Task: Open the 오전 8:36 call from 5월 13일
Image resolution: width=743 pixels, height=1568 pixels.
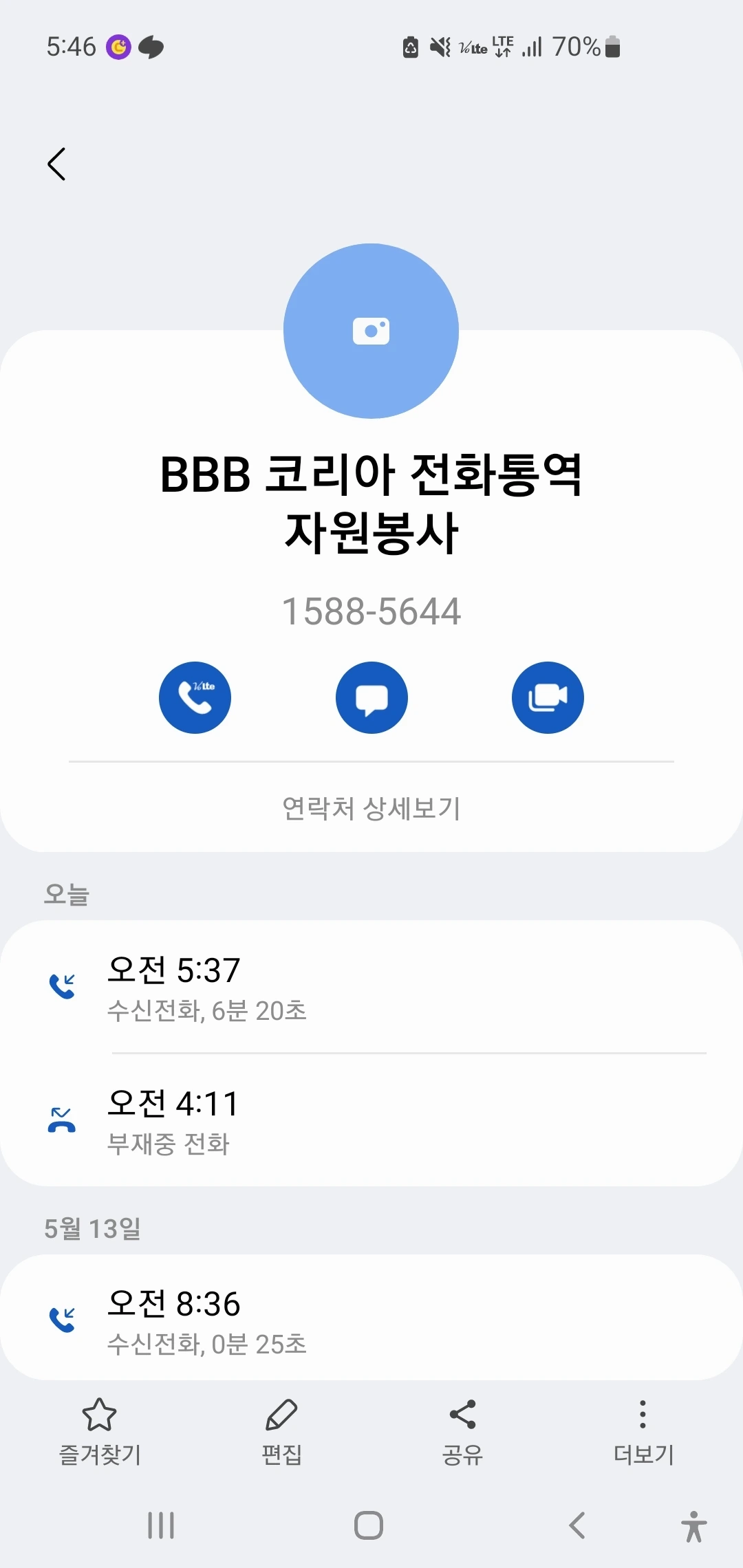Action: click(x=371, y=1318)
